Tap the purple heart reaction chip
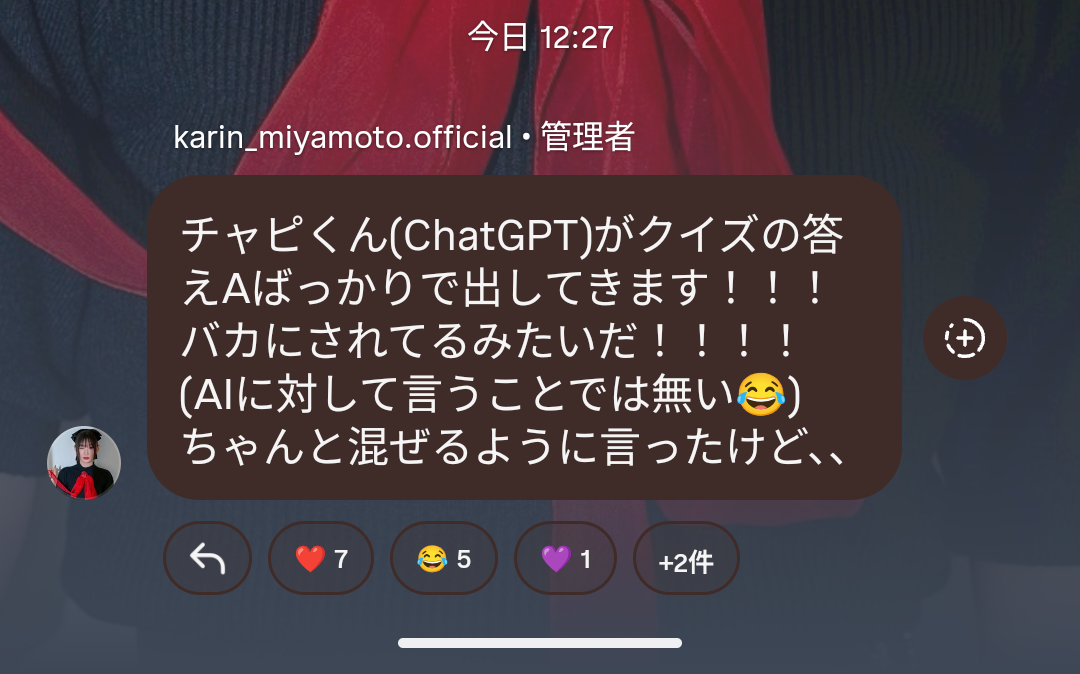 pyautogui.click(x=565, y=558)
